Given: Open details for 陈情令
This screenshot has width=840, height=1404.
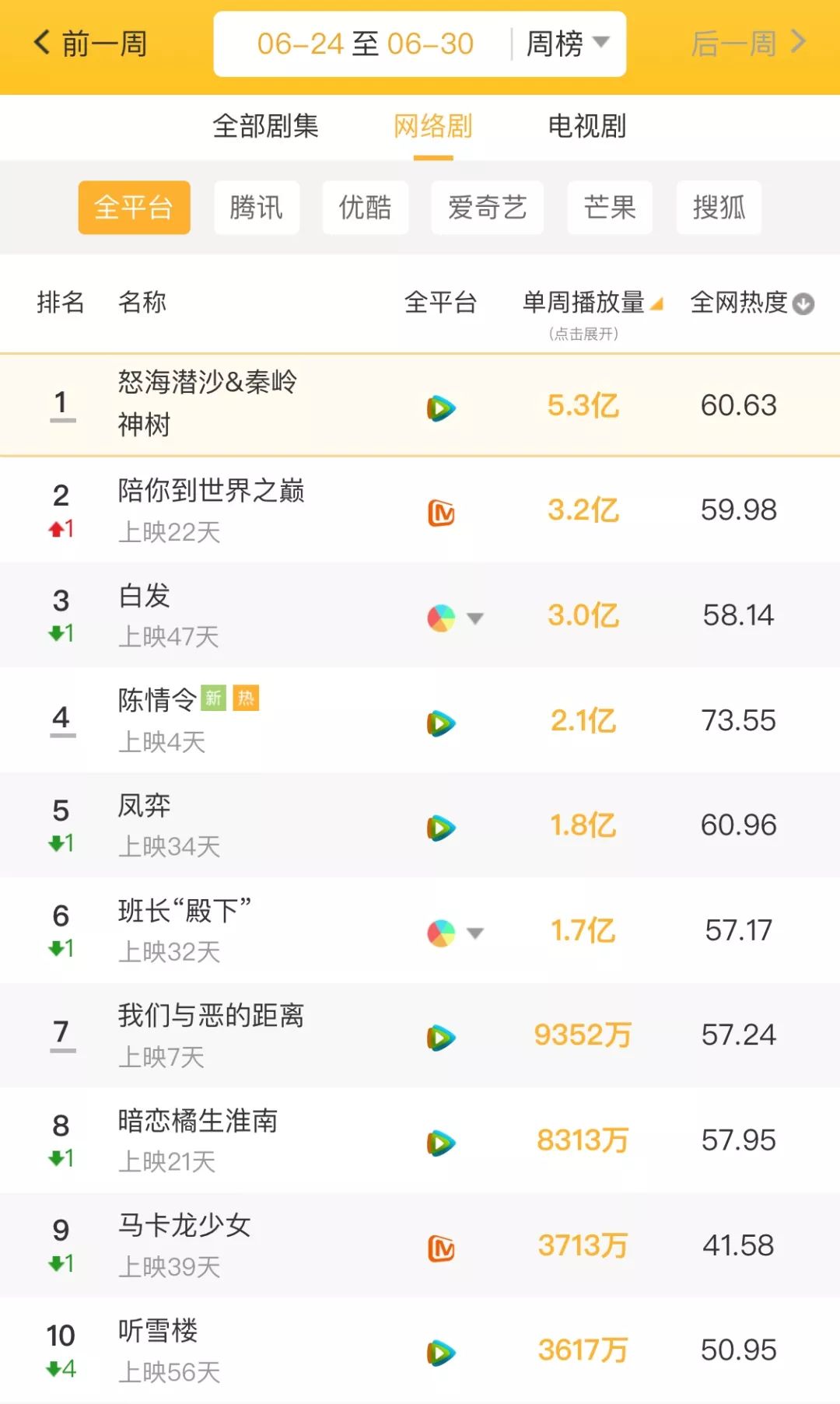Looking at the screenshot, I should 157,700.
